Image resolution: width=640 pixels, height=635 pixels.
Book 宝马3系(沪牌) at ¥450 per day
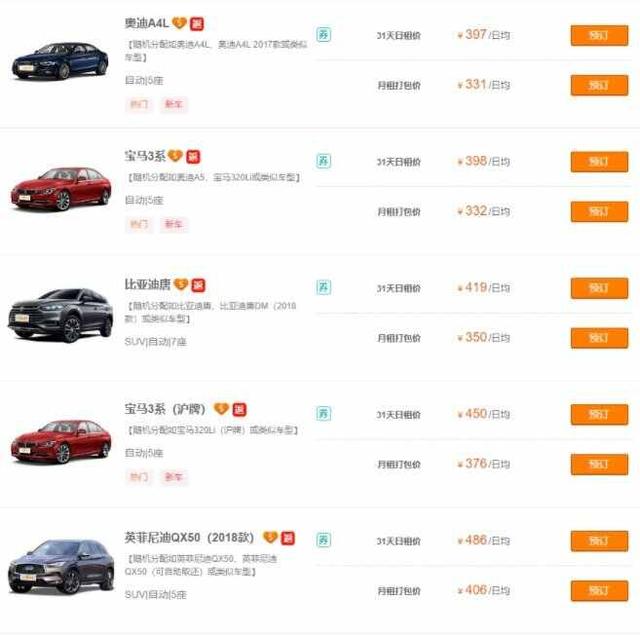point(599,414)
